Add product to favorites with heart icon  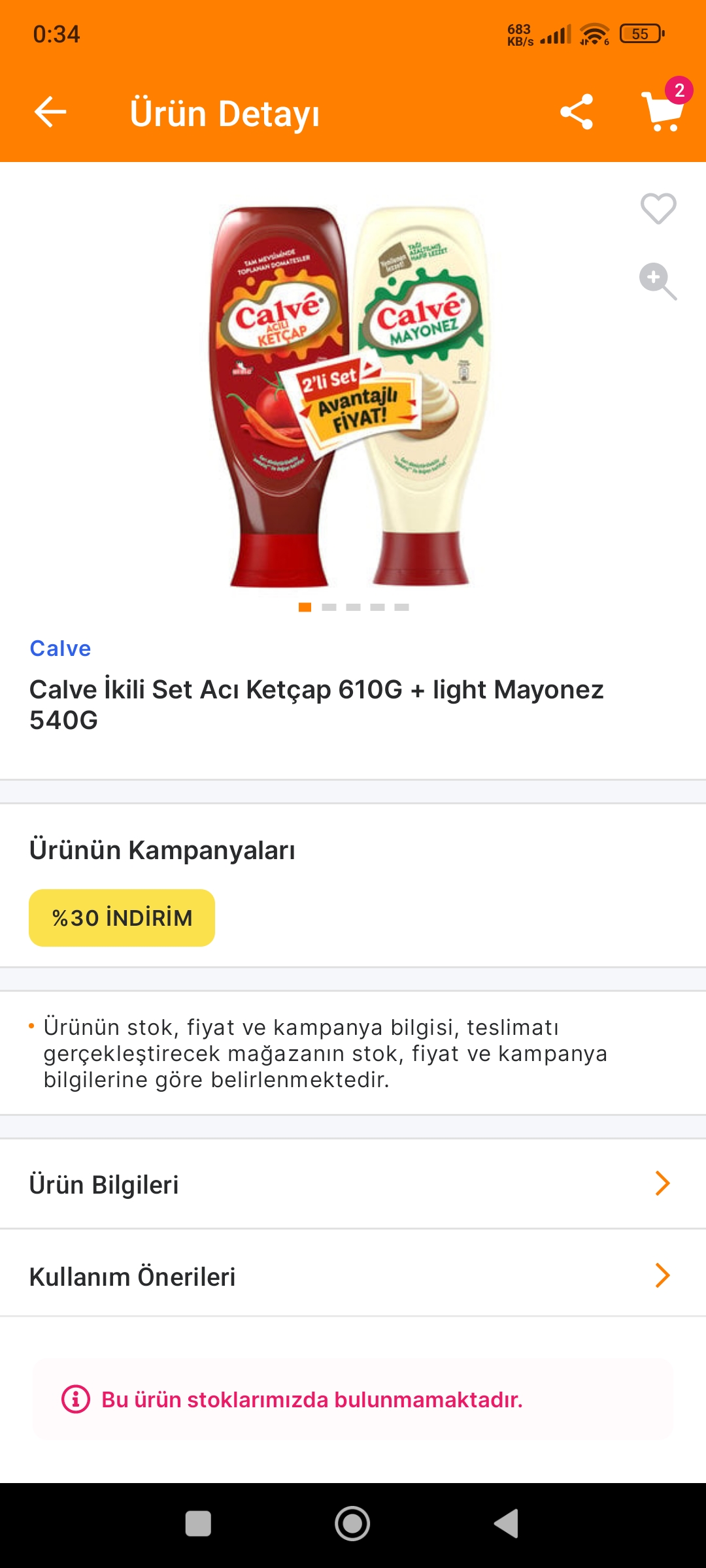[658, 209]
